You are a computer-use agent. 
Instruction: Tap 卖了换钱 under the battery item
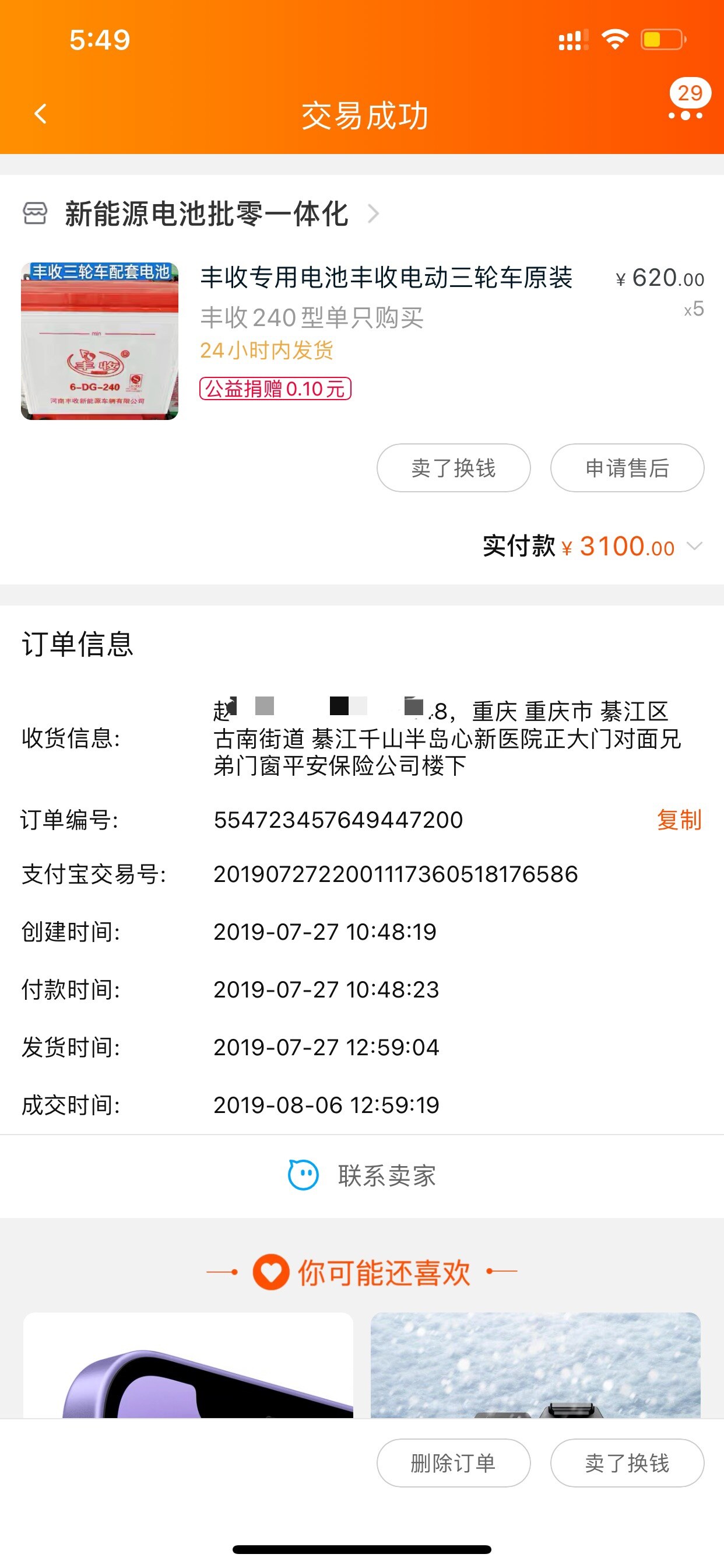click(454, 468)
